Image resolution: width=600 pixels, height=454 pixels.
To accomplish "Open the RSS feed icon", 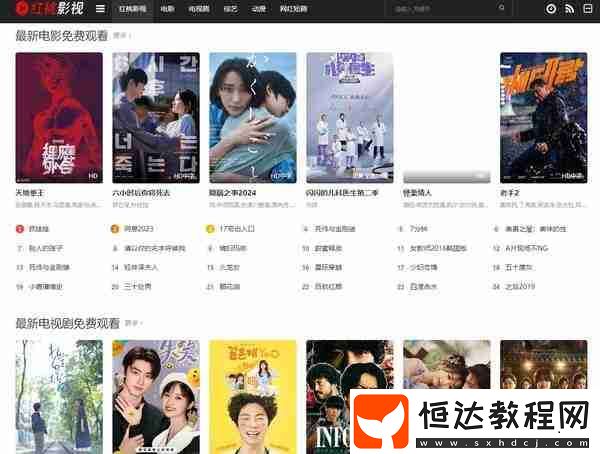I will click(570, 8).
